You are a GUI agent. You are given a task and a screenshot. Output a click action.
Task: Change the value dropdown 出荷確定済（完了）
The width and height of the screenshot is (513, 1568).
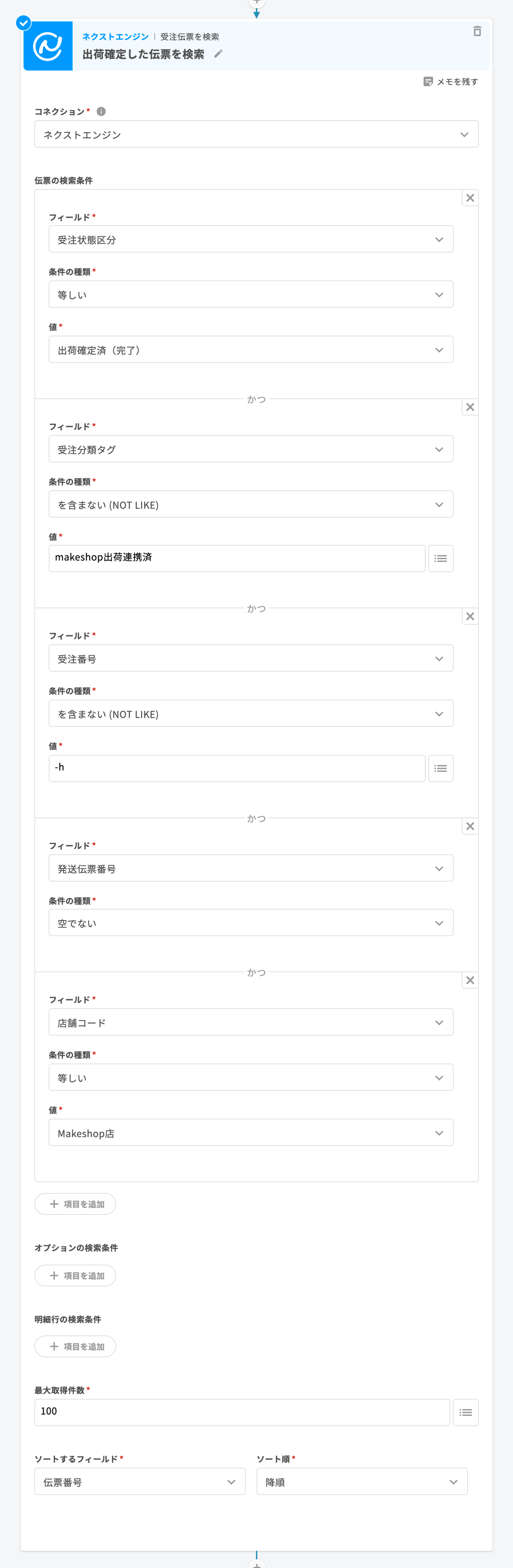click(x=251, y=350)
